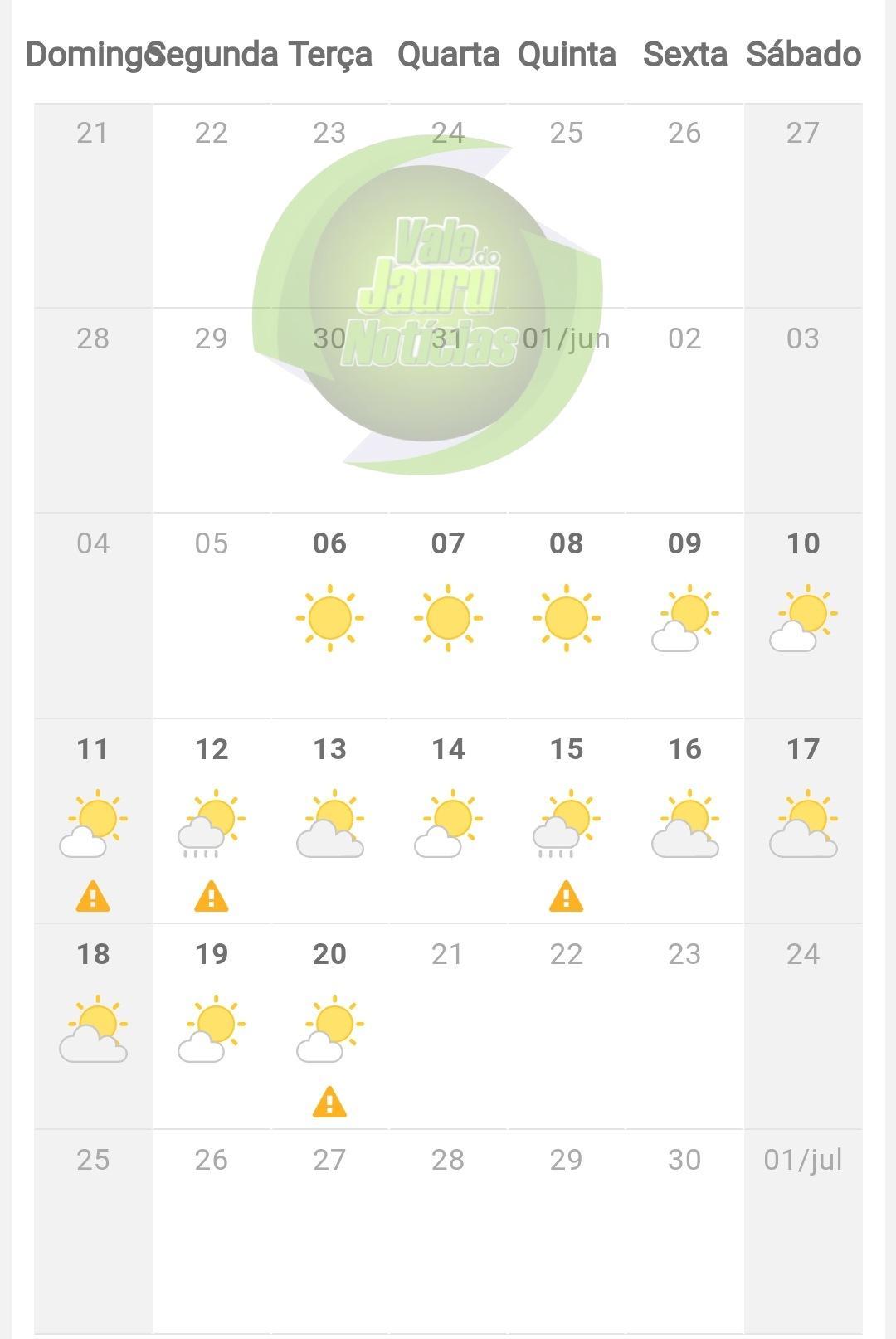Select the alert icon beneath June 20
Viewport: 896px width, 1339px height.
click(x=329, y=1102)
